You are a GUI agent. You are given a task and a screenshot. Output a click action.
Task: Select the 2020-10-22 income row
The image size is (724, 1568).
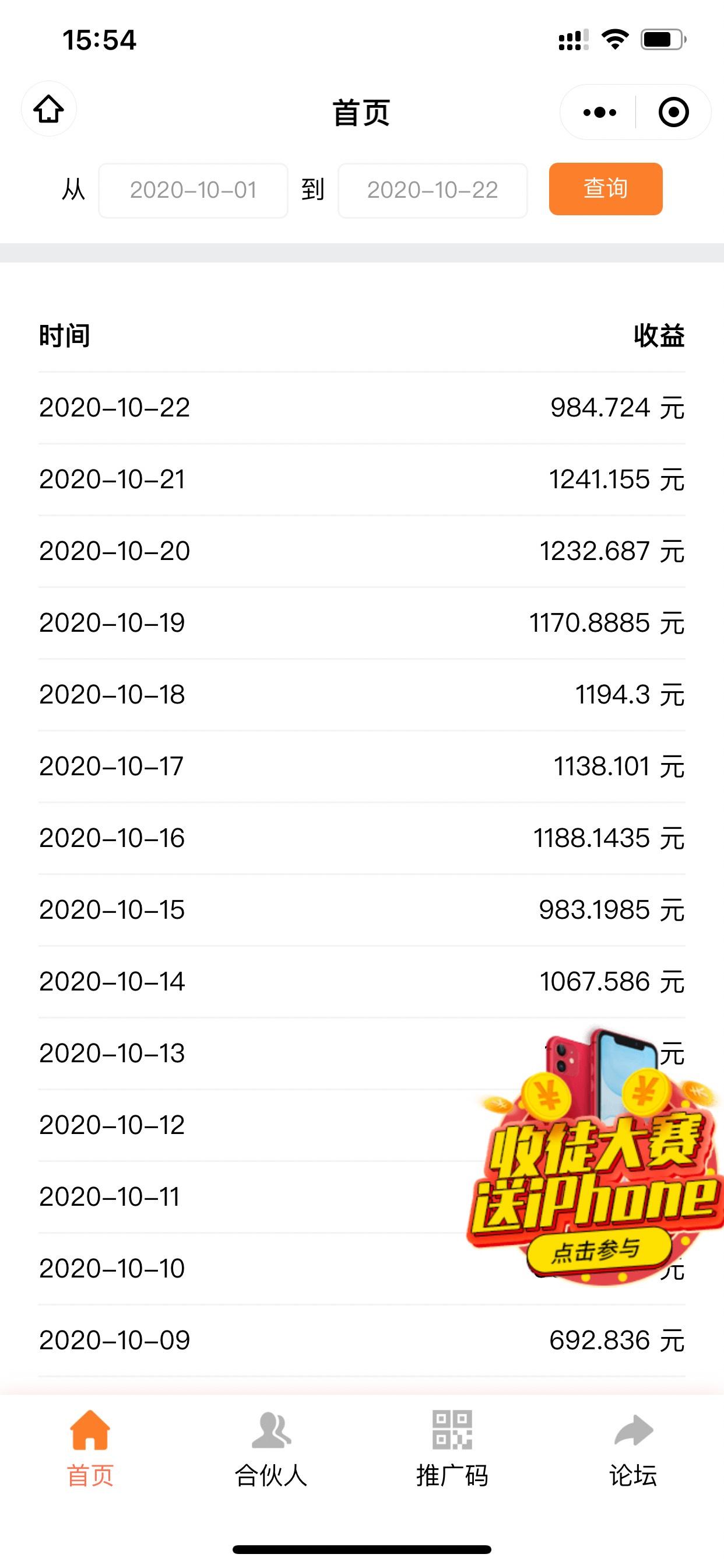click(361, 408)
